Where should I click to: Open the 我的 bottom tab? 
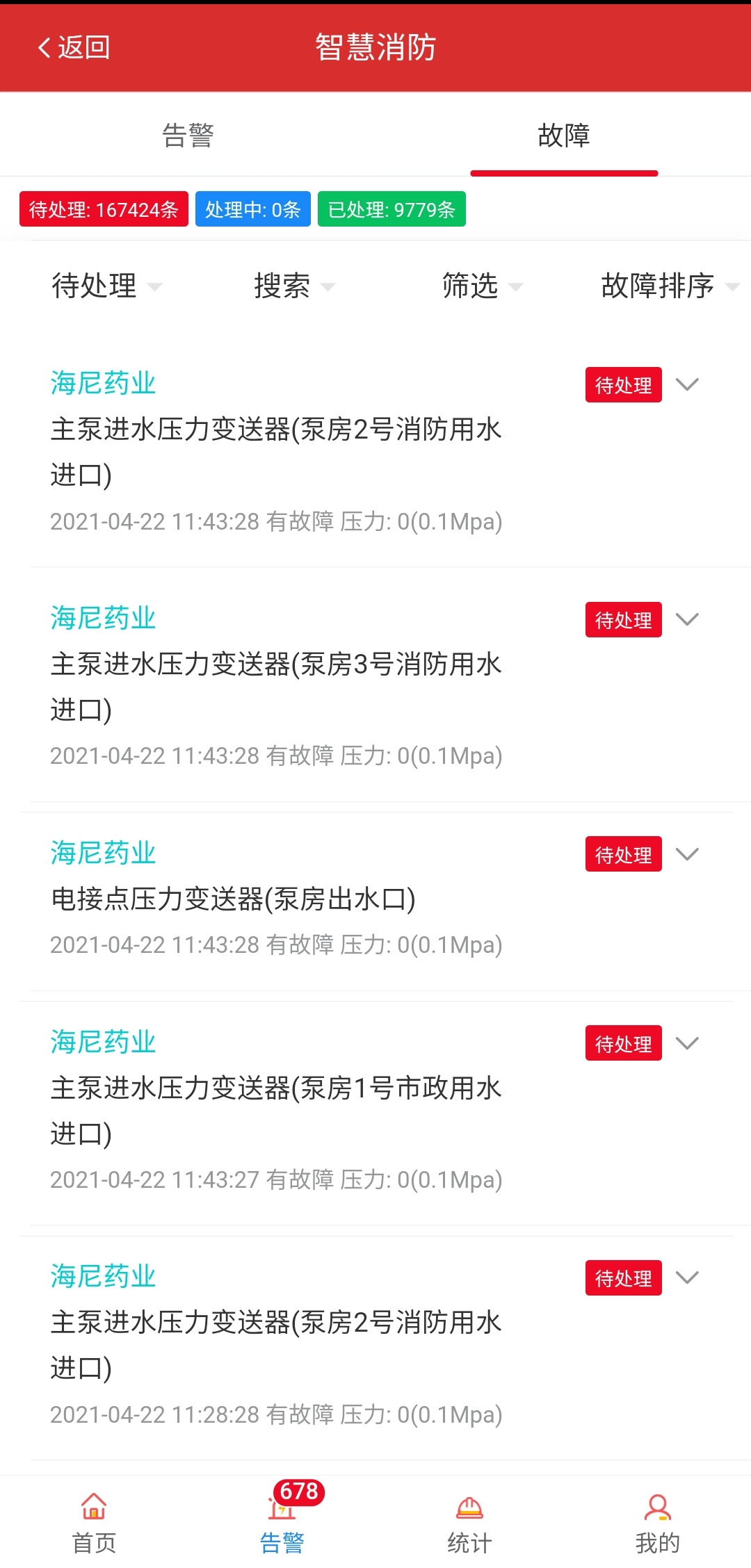click(x=657, y=1522)
